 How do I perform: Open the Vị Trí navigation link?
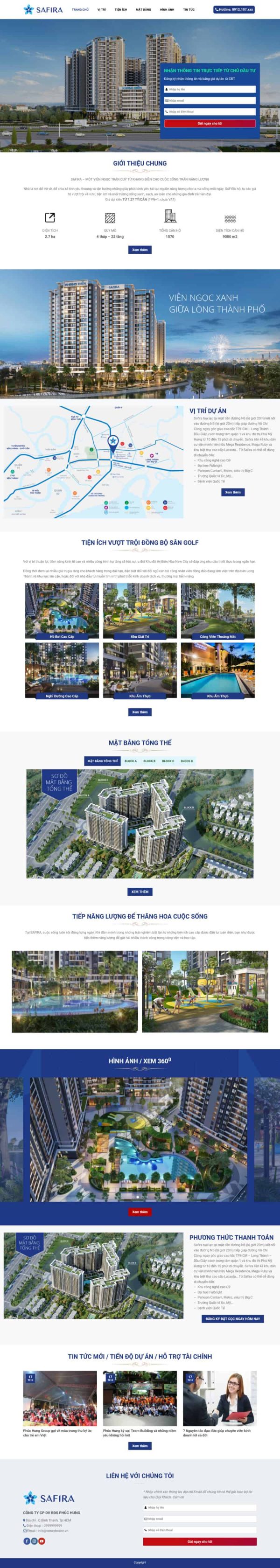(x=102, y=10)
